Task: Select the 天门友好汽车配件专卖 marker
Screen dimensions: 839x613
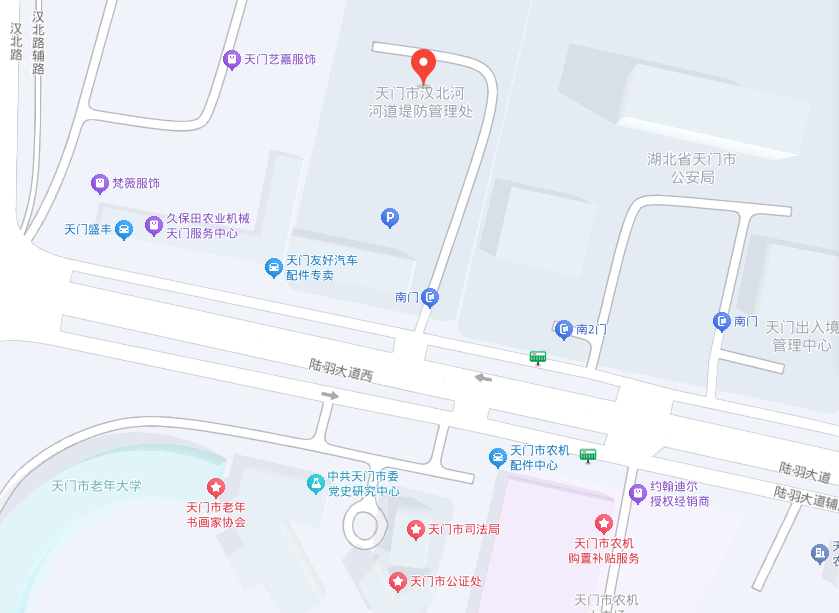Action: pyautogui.click(x=273, y=268)
